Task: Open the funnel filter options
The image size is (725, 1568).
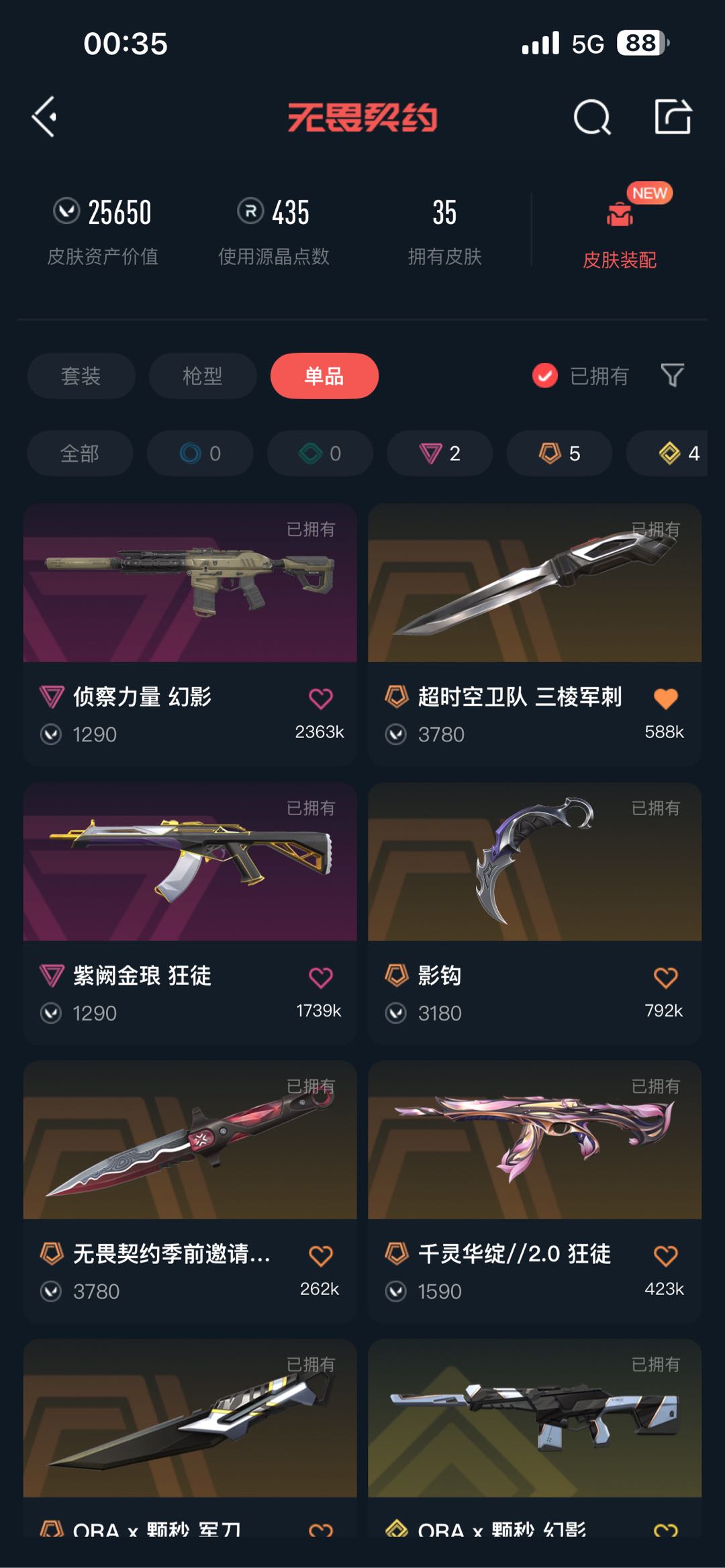Action: click(x=672, y=376)
